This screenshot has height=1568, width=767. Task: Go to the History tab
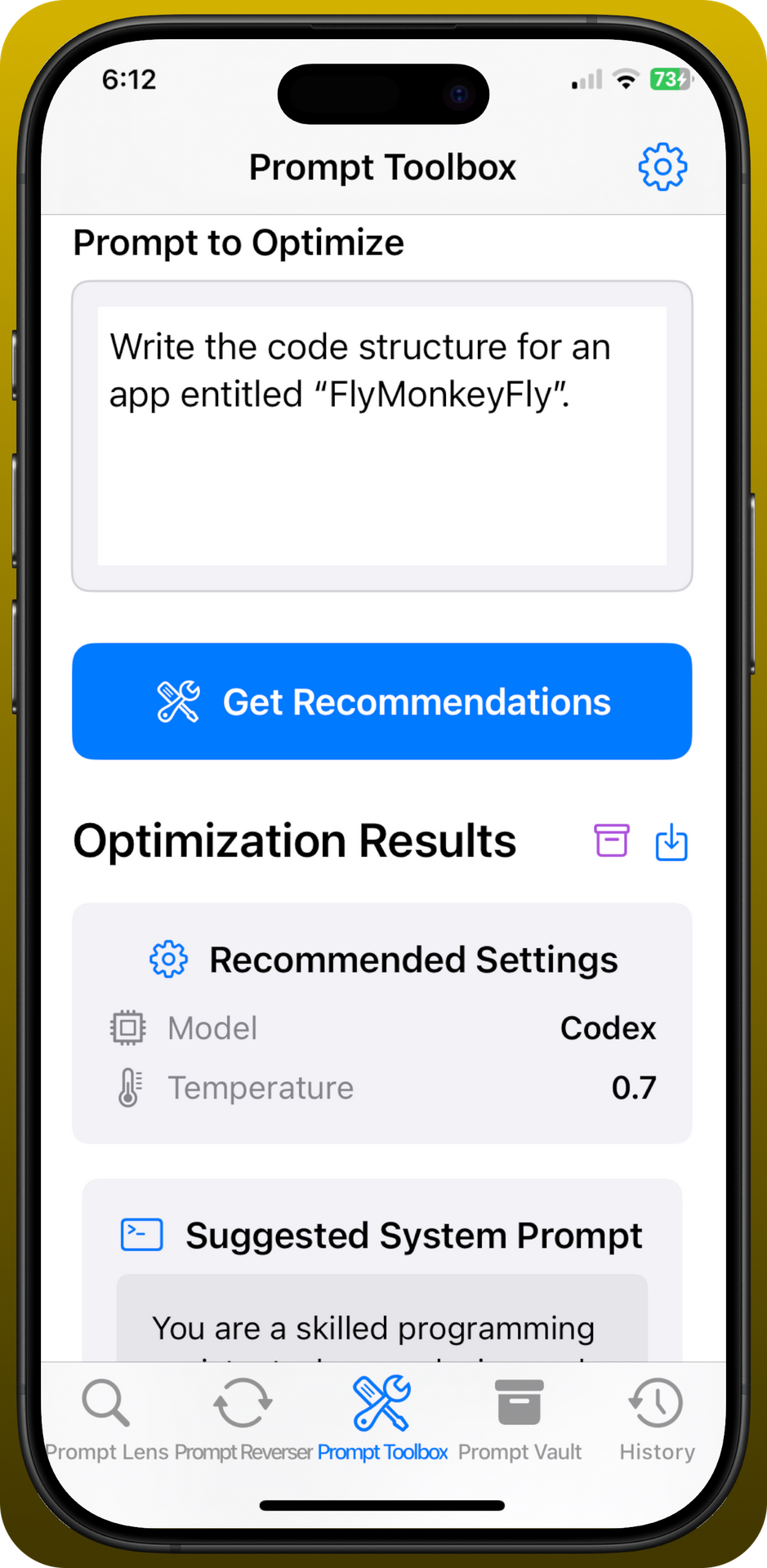coord(657,1419)
